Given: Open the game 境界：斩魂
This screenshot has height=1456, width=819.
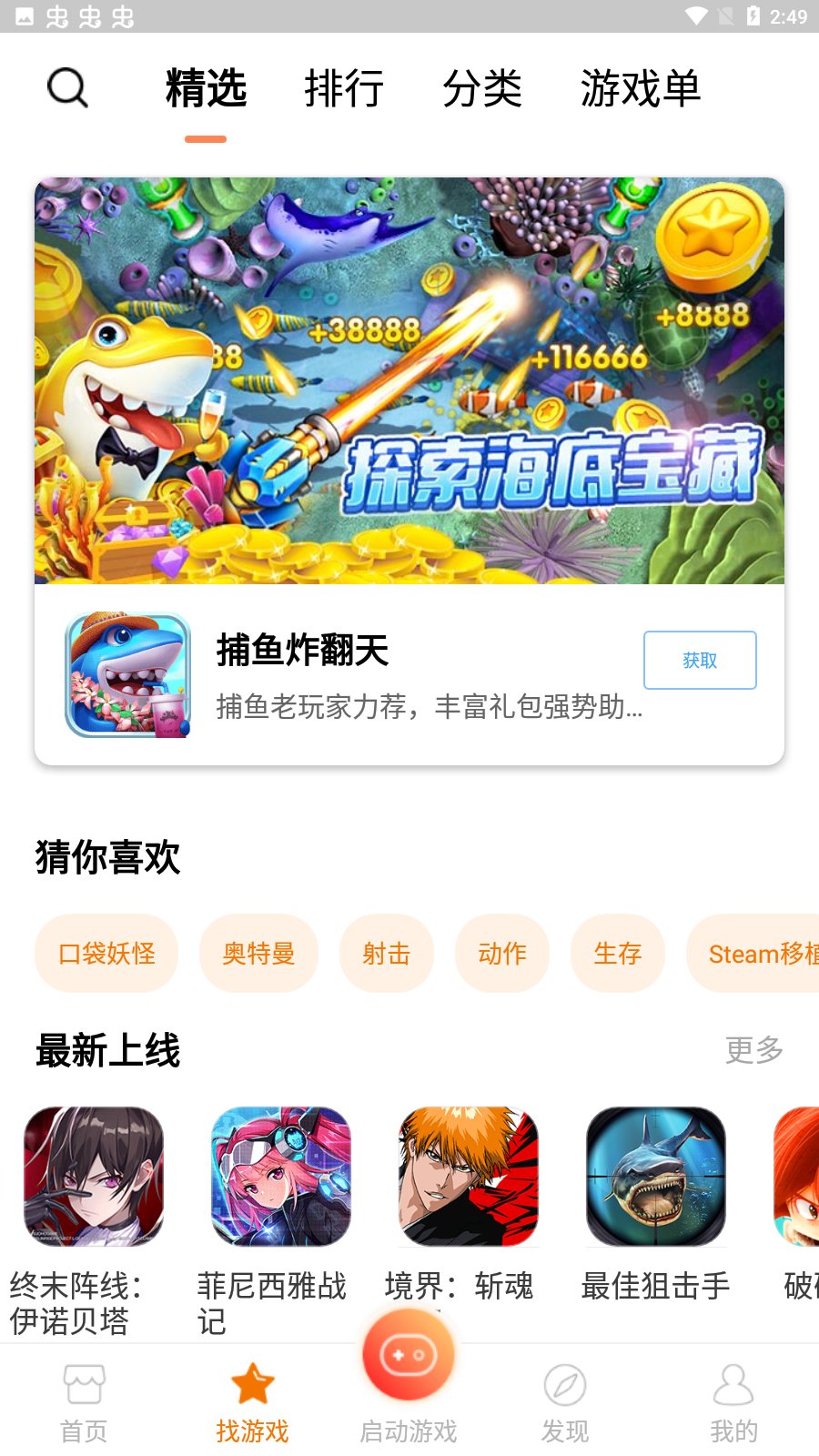Looking at the screenshot, I should 469,1176.
